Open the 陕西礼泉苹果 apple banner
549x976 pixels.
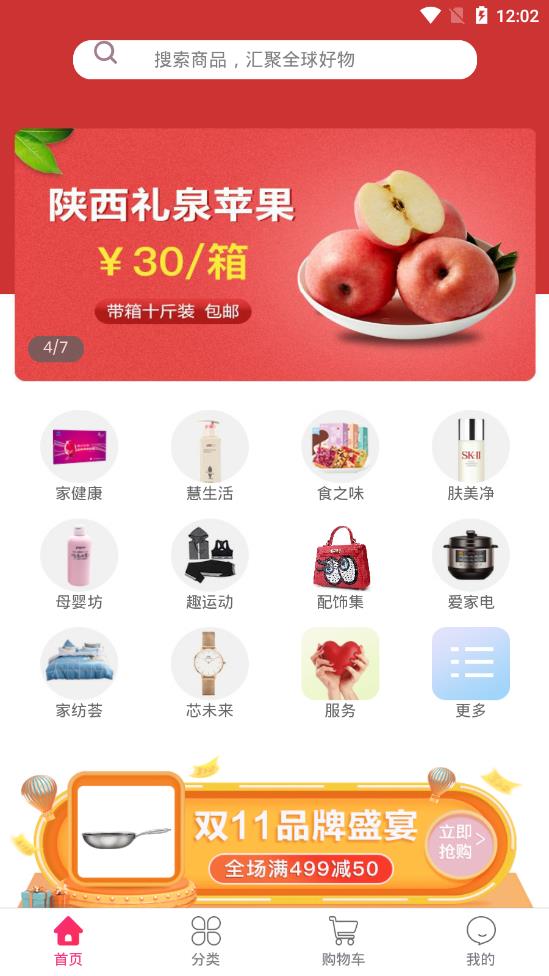coord(274,255)
